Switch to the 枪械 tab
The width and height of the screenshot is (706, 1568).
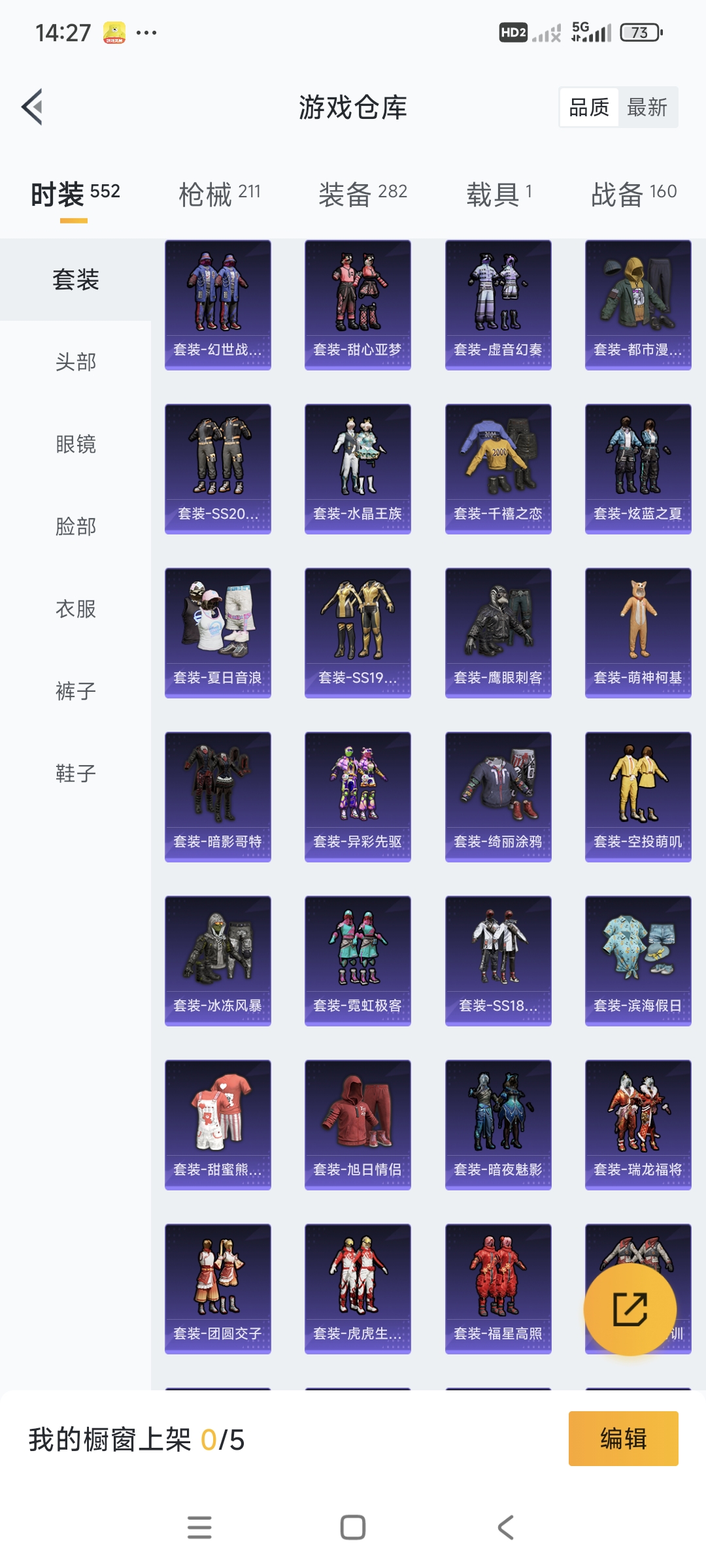(x=220, y=193)
